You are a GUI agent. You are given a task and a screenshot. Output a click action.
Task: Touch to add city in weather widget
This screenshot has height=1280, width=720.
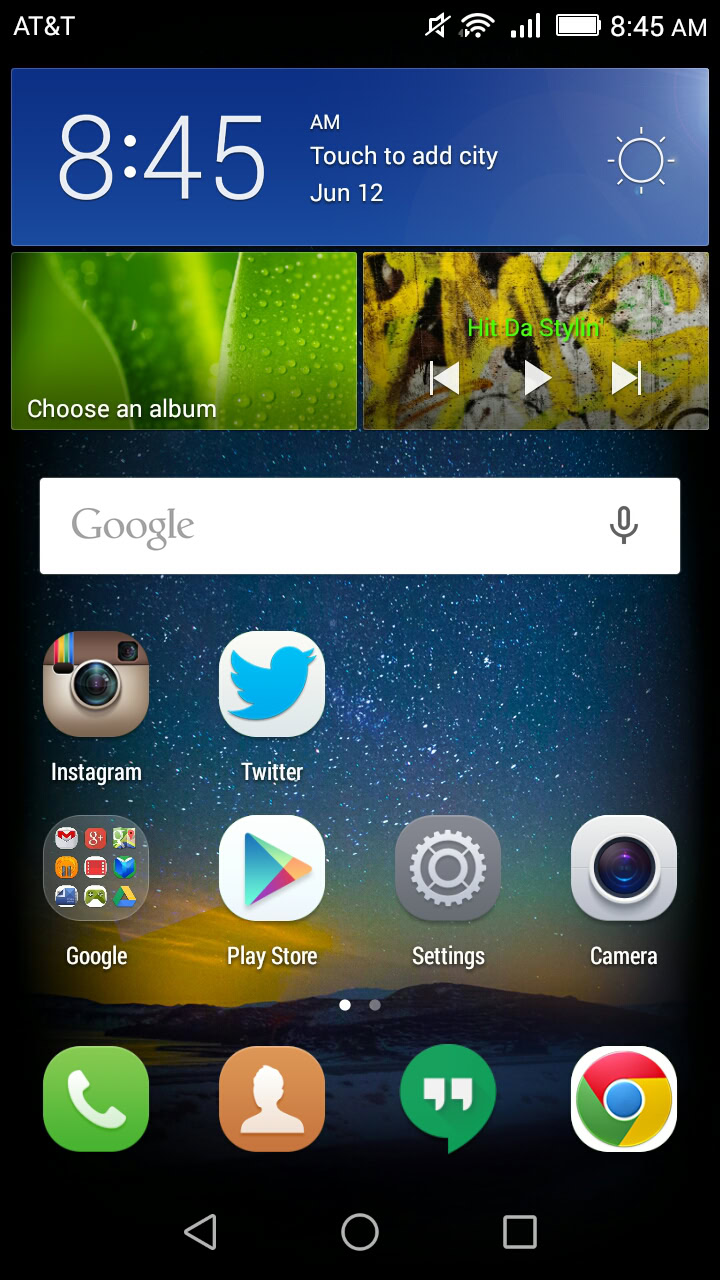click(x=403, y=156)
